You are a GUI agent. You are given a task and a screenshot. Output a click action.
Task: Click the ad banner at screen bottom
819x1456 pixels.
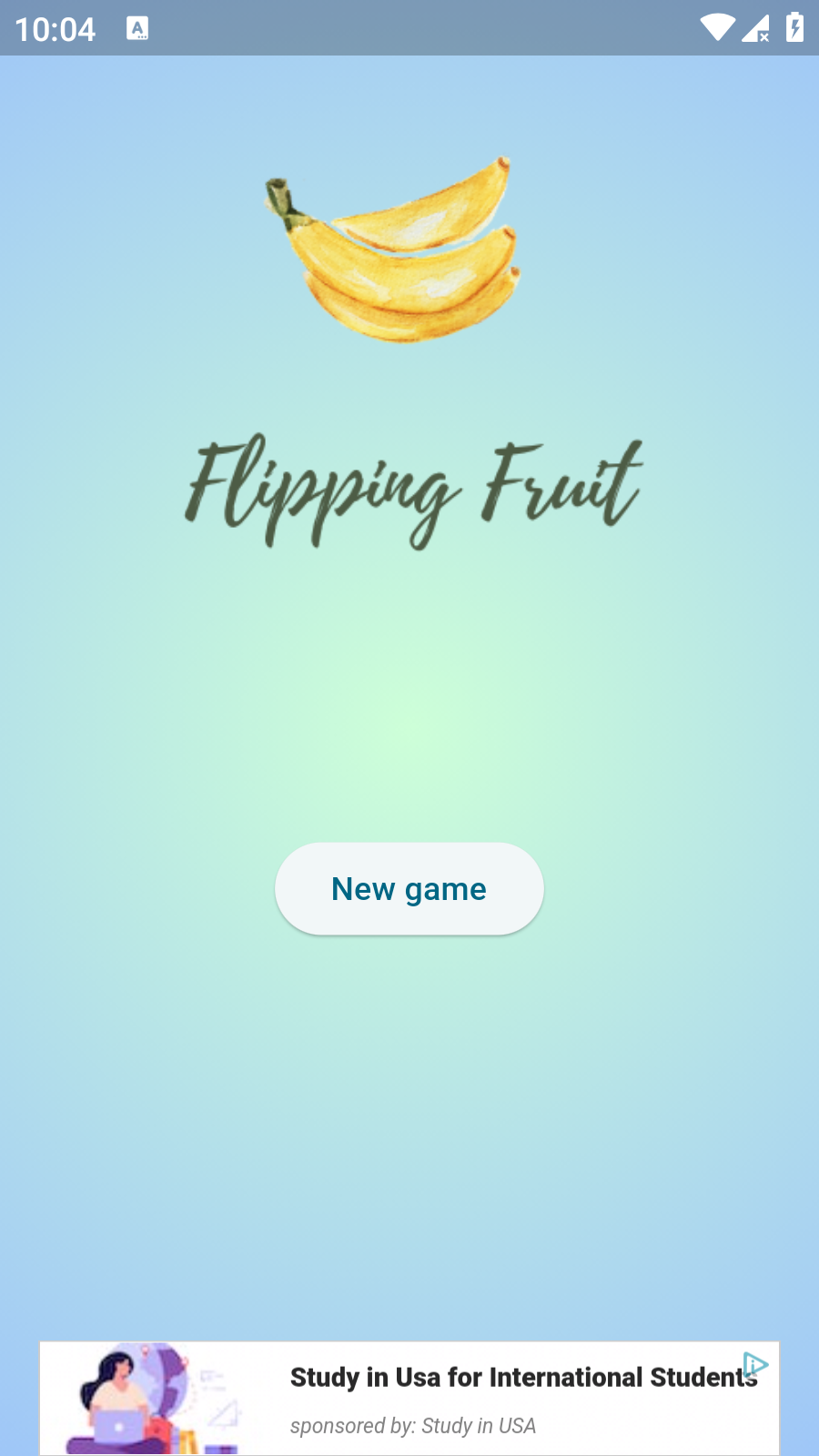pyautogui.click(x=409, y=1397)
